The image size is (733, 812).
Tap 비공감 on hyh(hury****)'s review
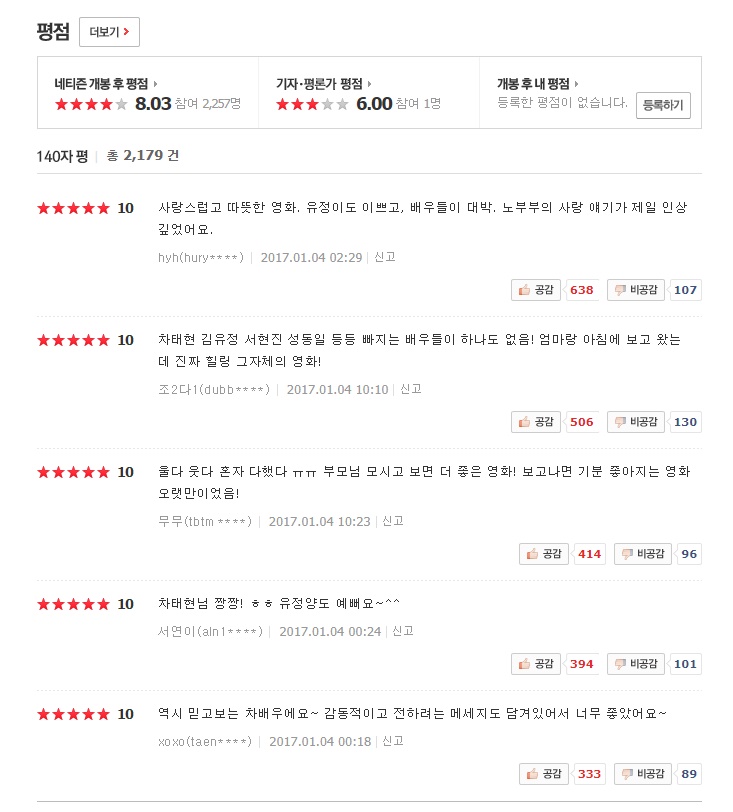coord(635,290)
